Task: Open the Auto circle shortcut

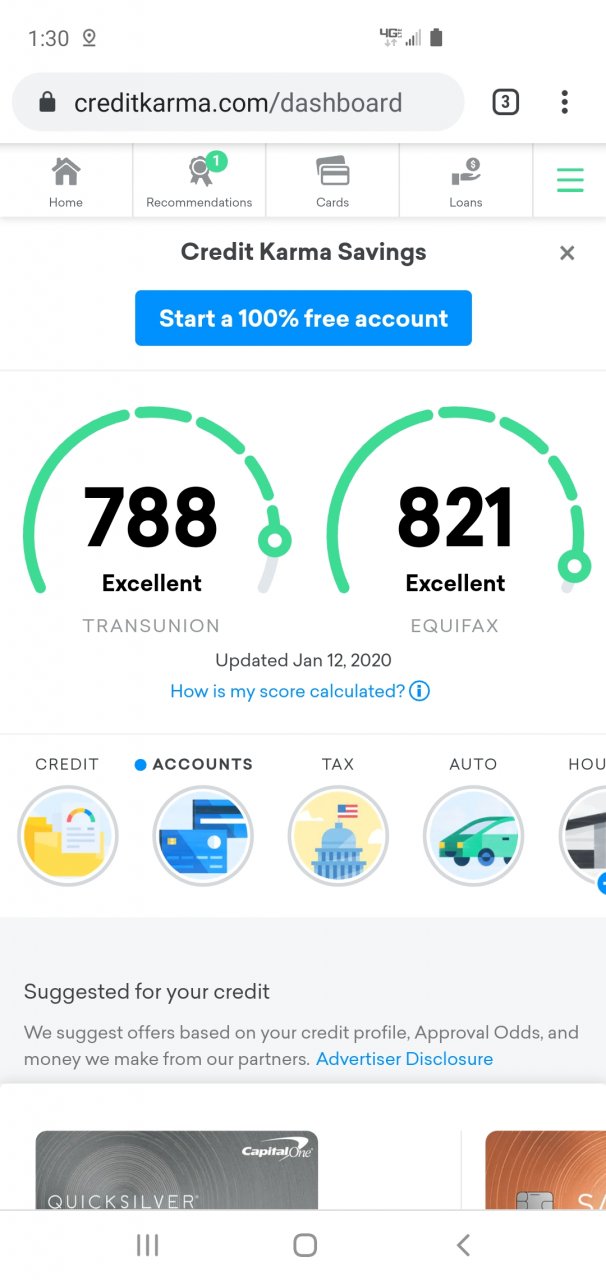Action: [473, 835]
